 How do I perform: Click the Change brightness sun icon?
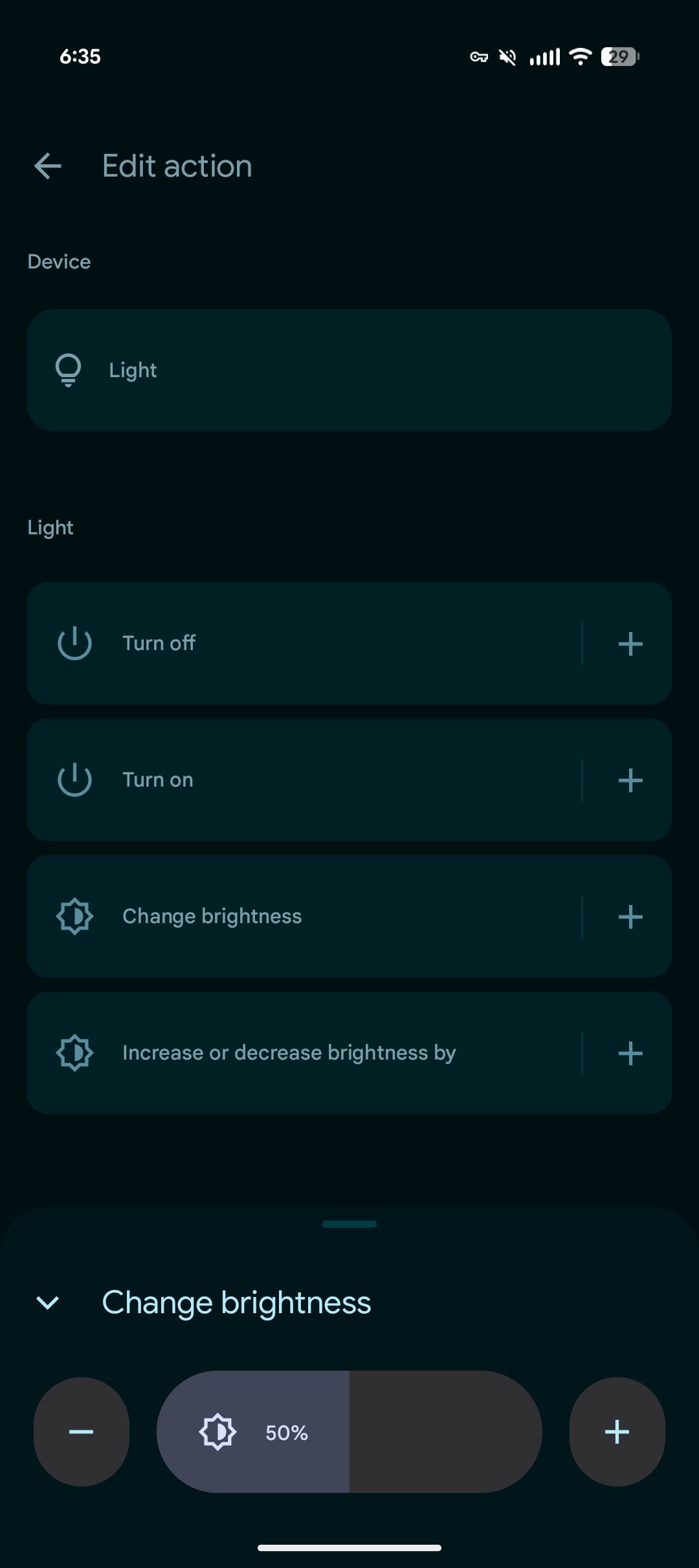click(74, 915)
